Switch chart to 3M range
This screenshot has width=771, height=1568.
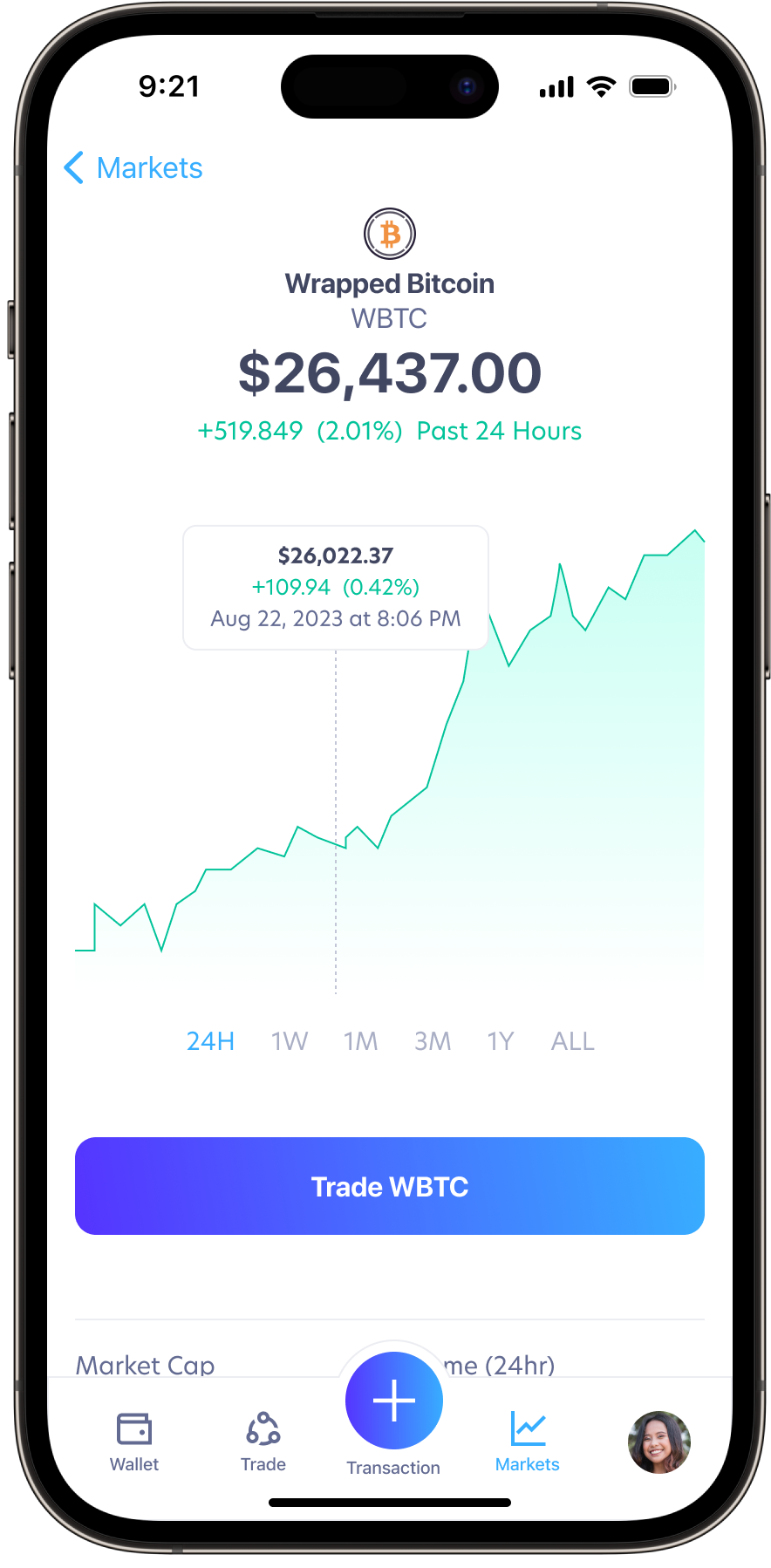pos(433,1041)
